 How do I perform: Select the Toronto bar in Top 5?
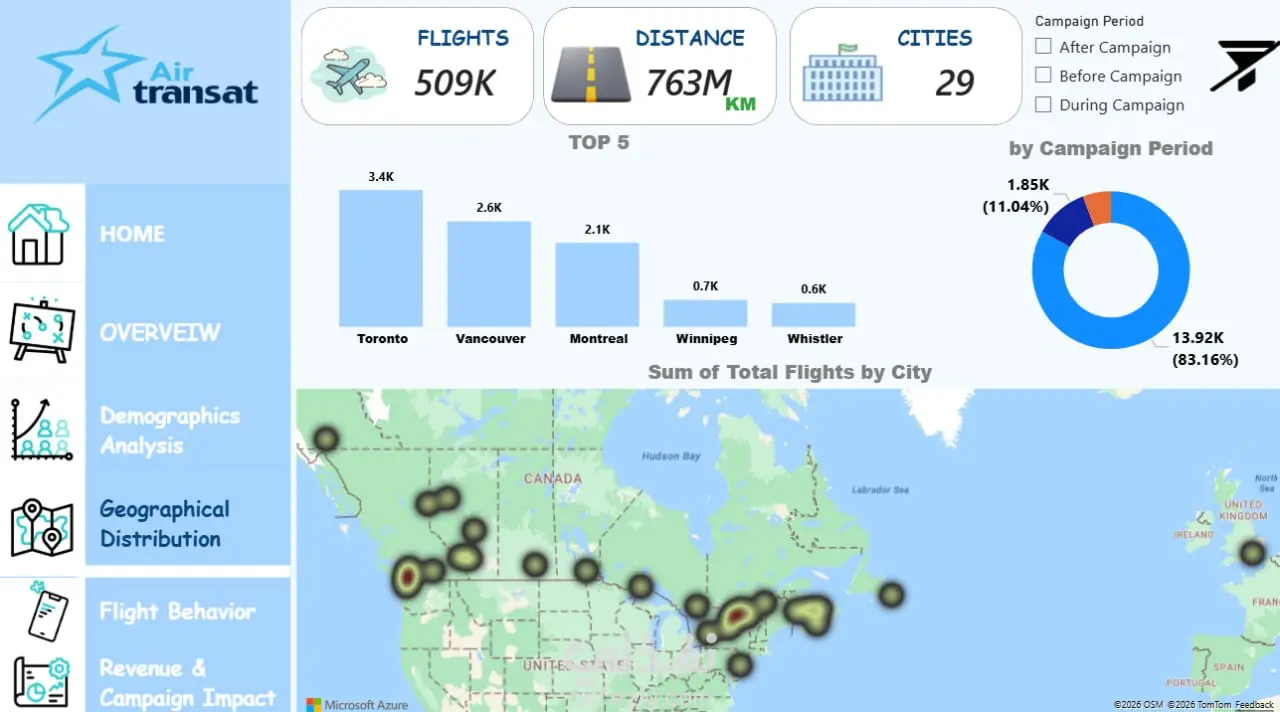pos(381,258)
